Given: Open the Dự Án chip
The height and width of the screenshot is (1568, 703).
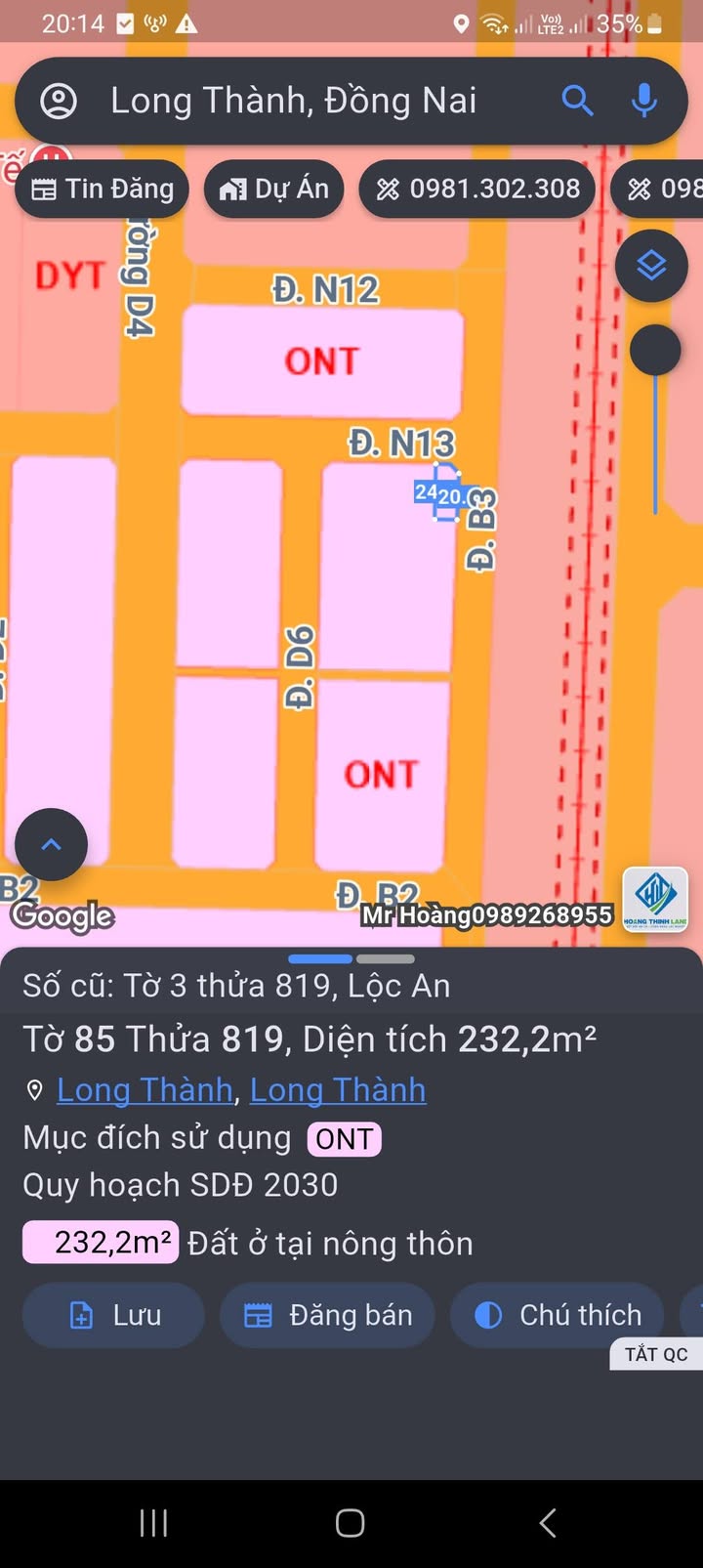Looking at the screenshot, I should 273,189.
